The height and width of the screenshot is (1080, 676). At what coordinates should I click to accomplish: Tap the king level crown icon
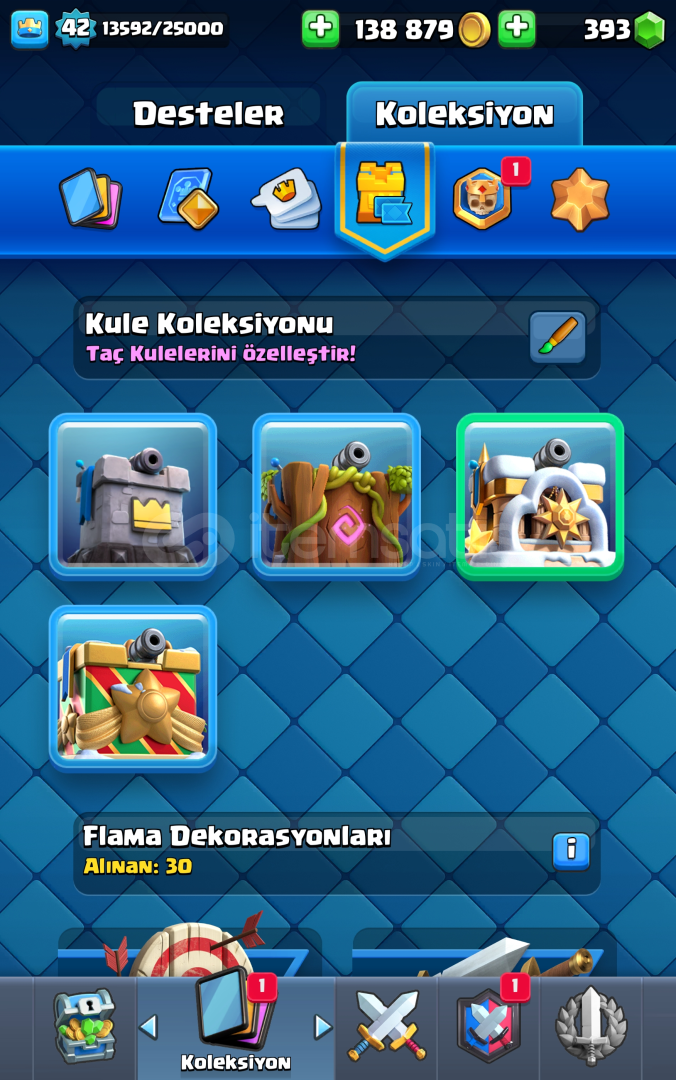tap(29, 29)
